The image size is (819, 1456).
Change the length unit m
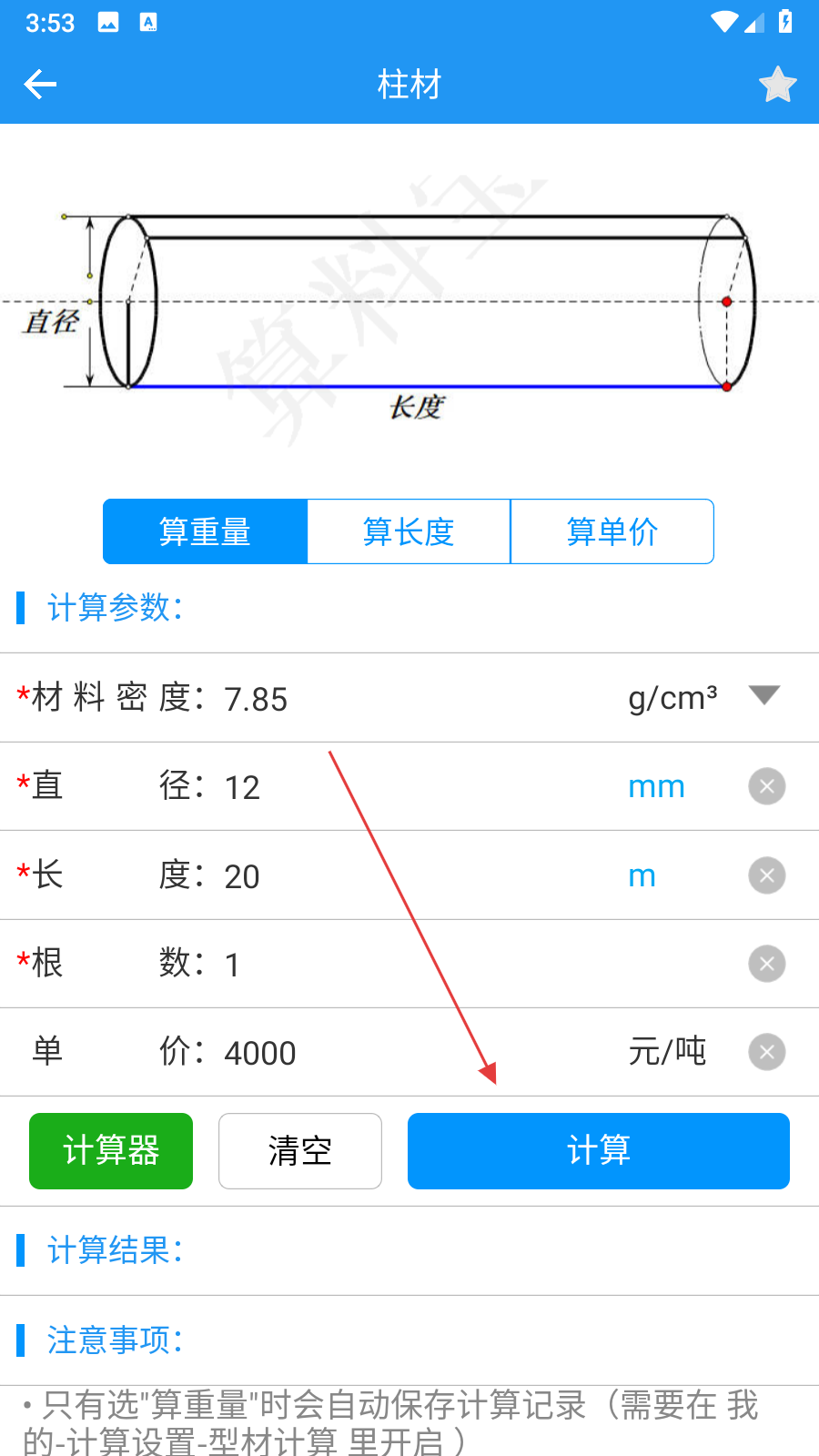[x=642, y=876]
